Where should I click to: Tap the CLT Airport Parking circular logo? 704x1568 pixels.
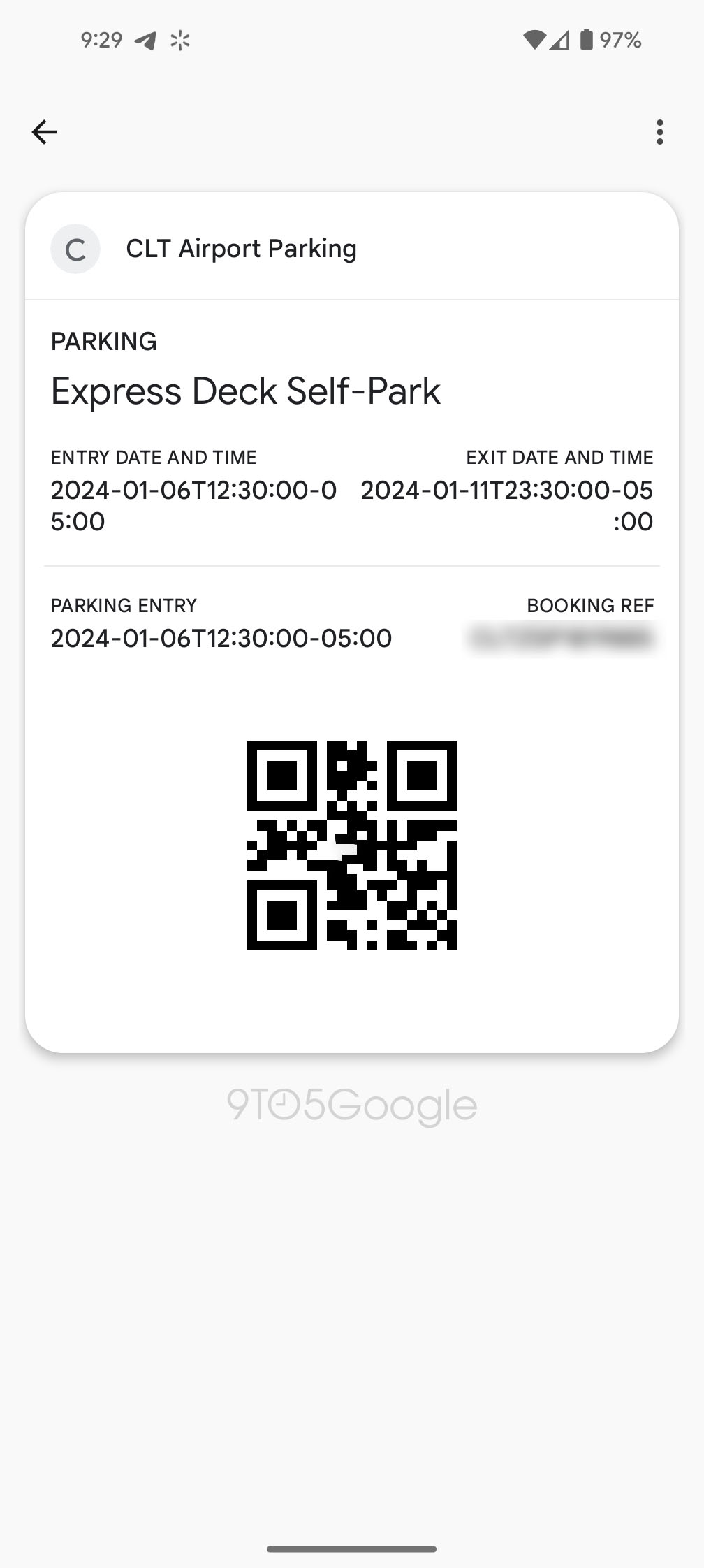[x=77, y=249]
